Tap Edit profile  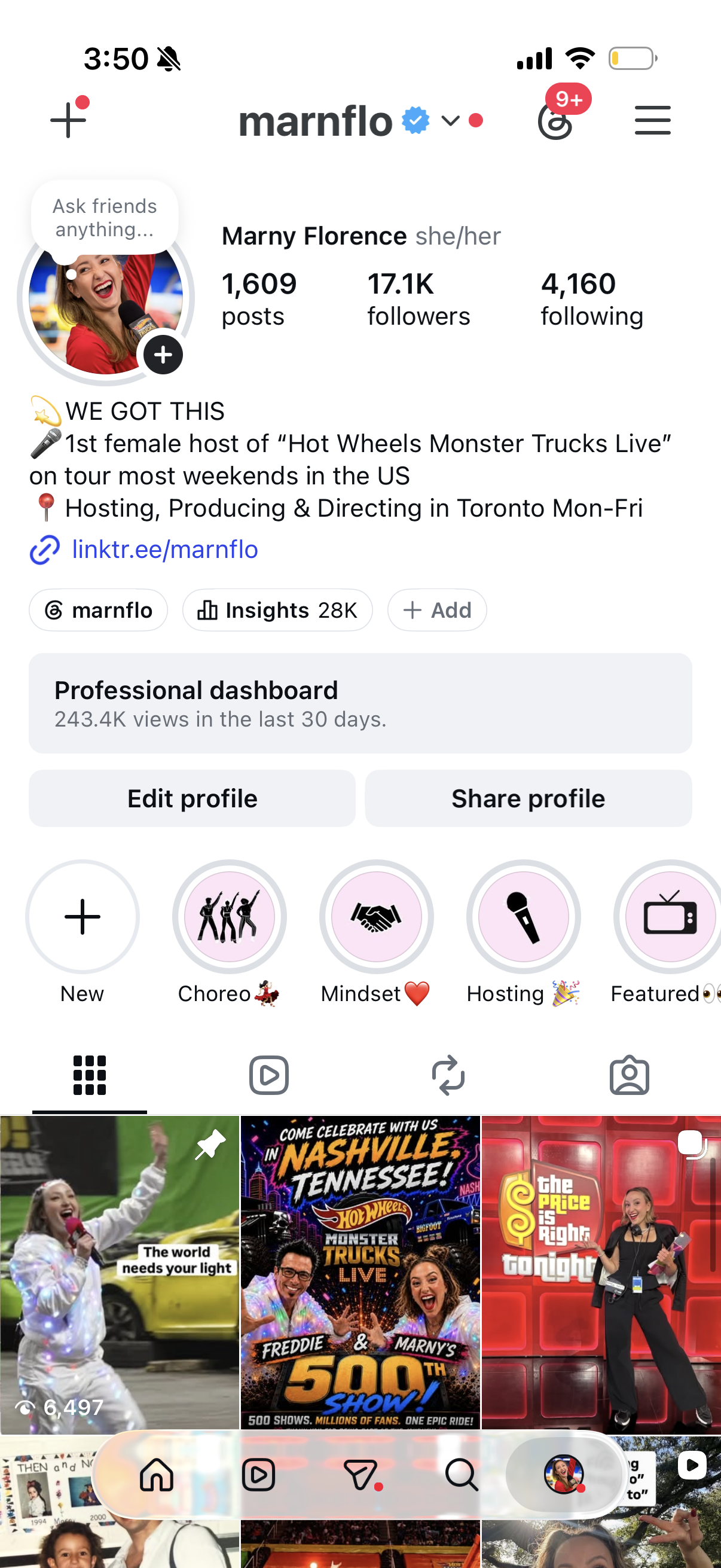[x=193, y=798]
